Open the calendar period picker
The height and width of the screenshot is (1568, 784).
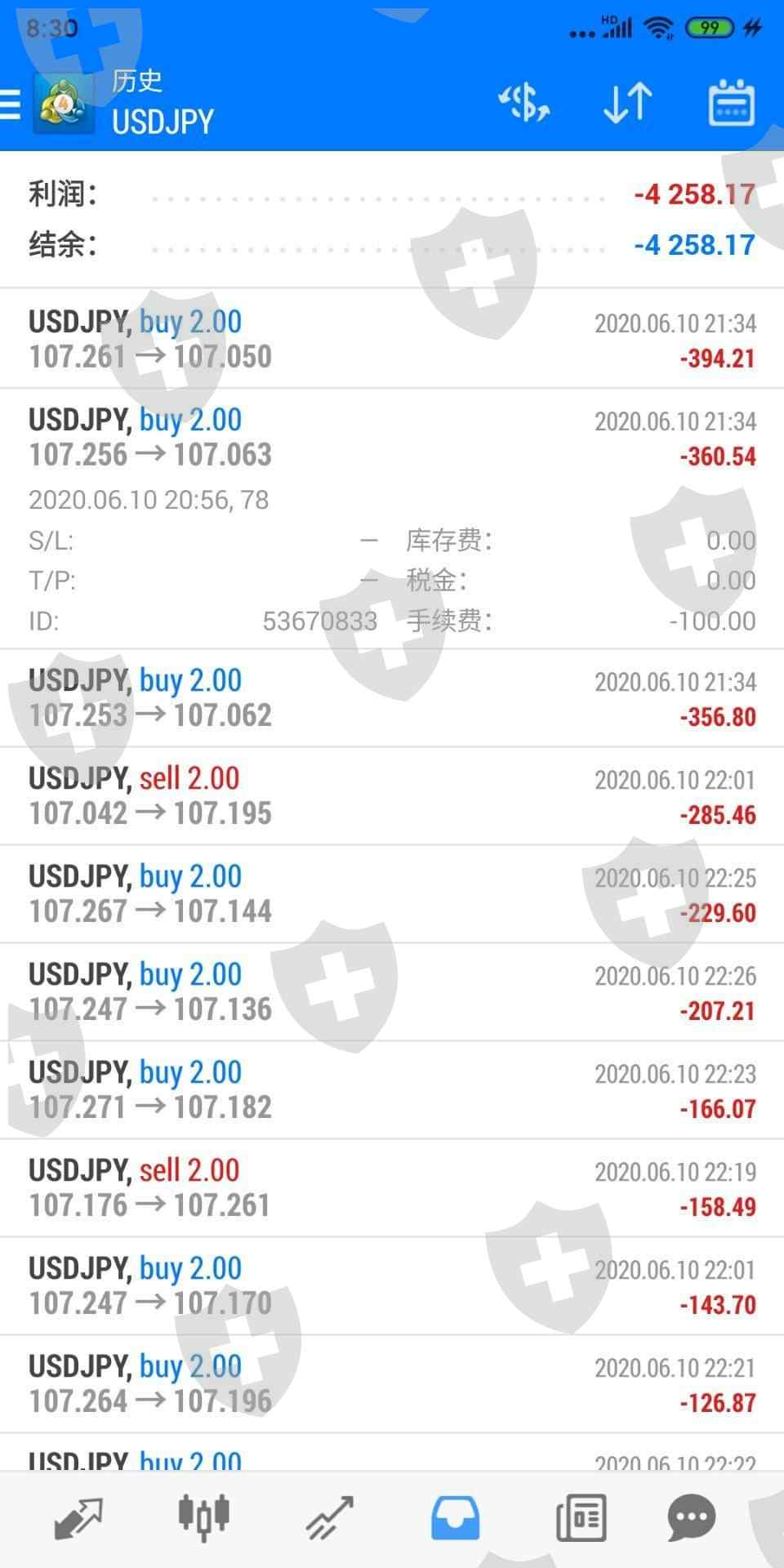[x=730, y=104]
